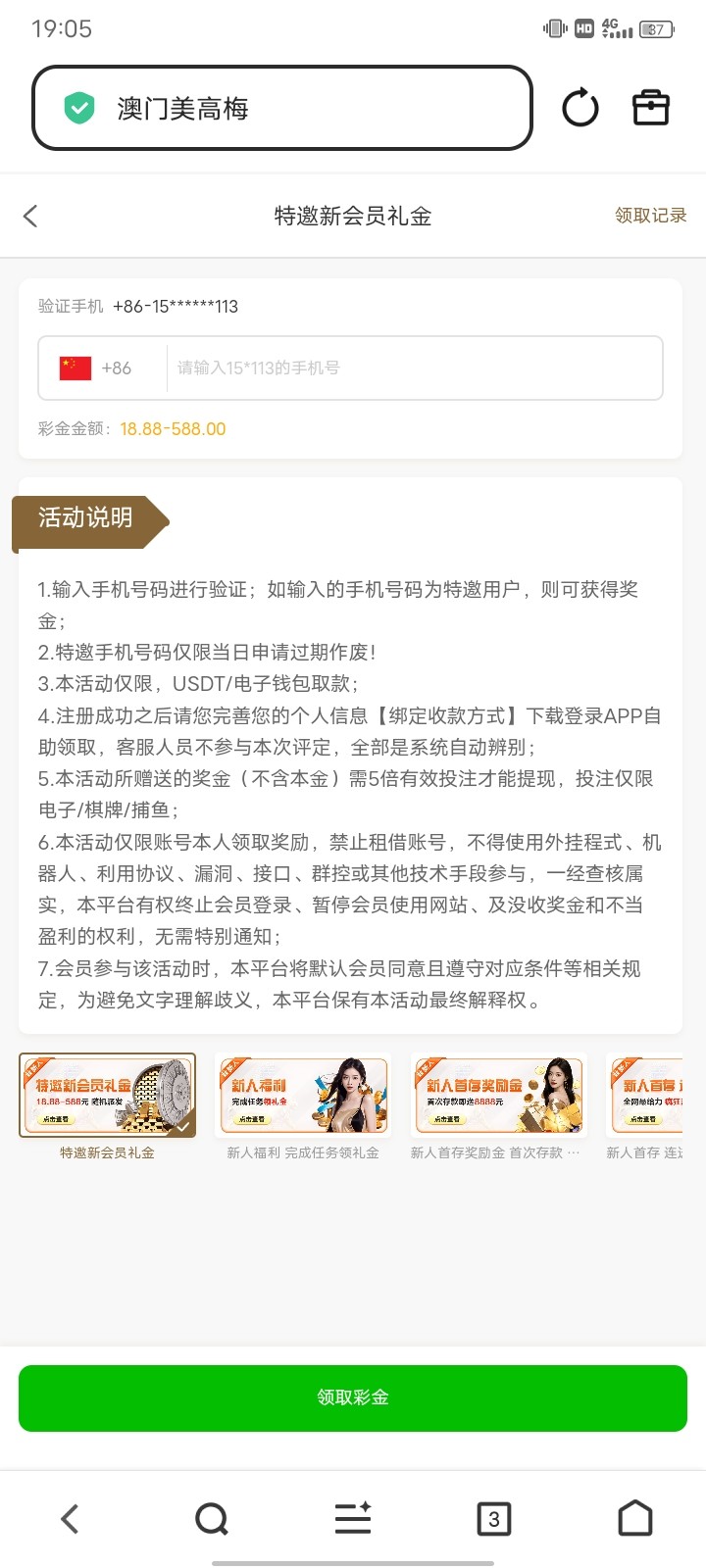Navigate back using the browser's bottom bar
The height and width of the screenshot is (1568, 706).
(70, 1519)
